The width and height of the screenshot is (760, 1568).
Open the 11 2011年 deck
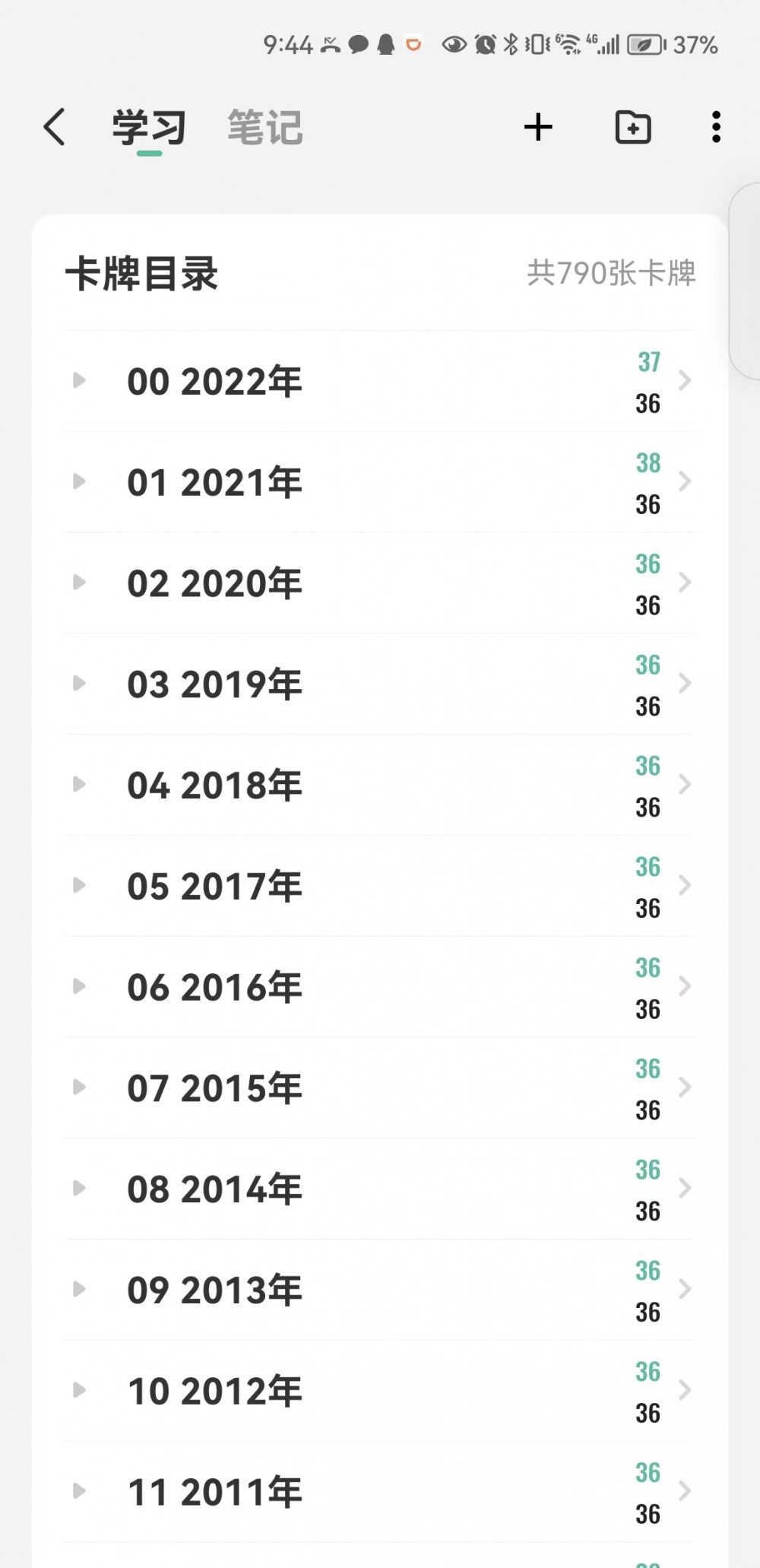pos(379,1492)
